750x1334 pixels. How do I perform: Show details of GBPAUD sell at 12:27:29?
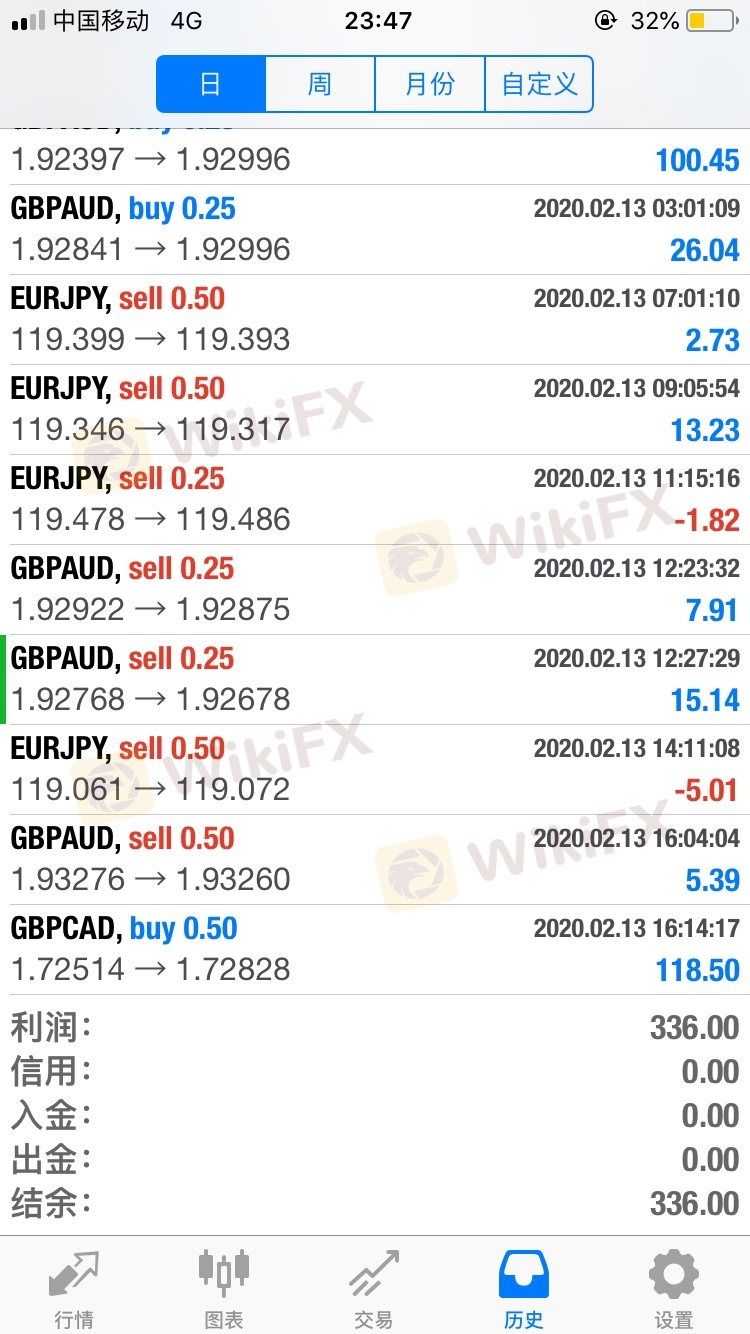tap(375, 680)
